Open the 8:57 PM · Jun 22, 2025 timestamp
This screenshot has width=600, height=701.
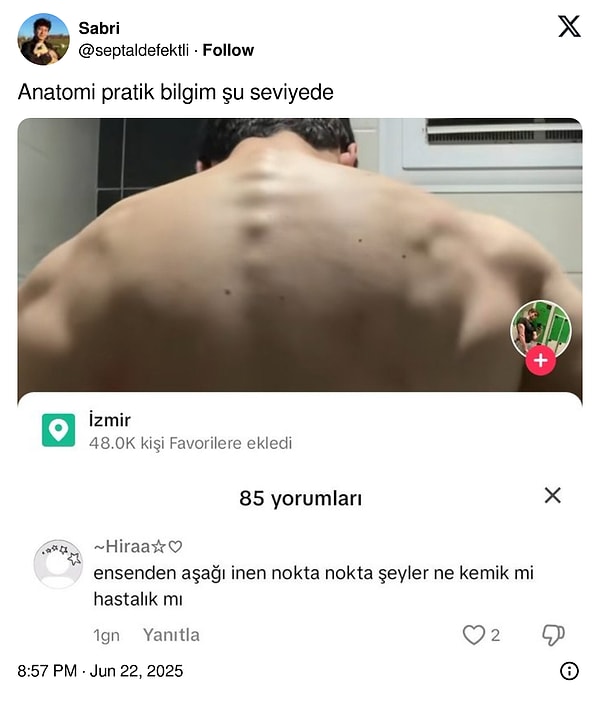coord(101,671)
